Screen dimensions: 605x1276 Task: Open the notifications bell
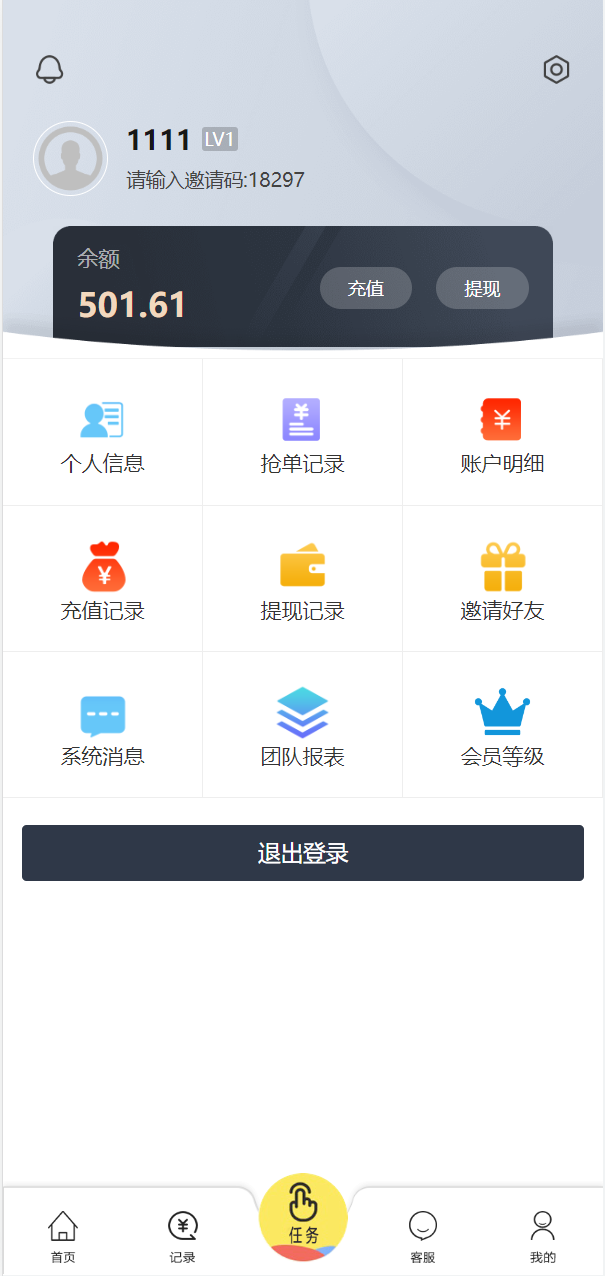(x=50, y=69)
